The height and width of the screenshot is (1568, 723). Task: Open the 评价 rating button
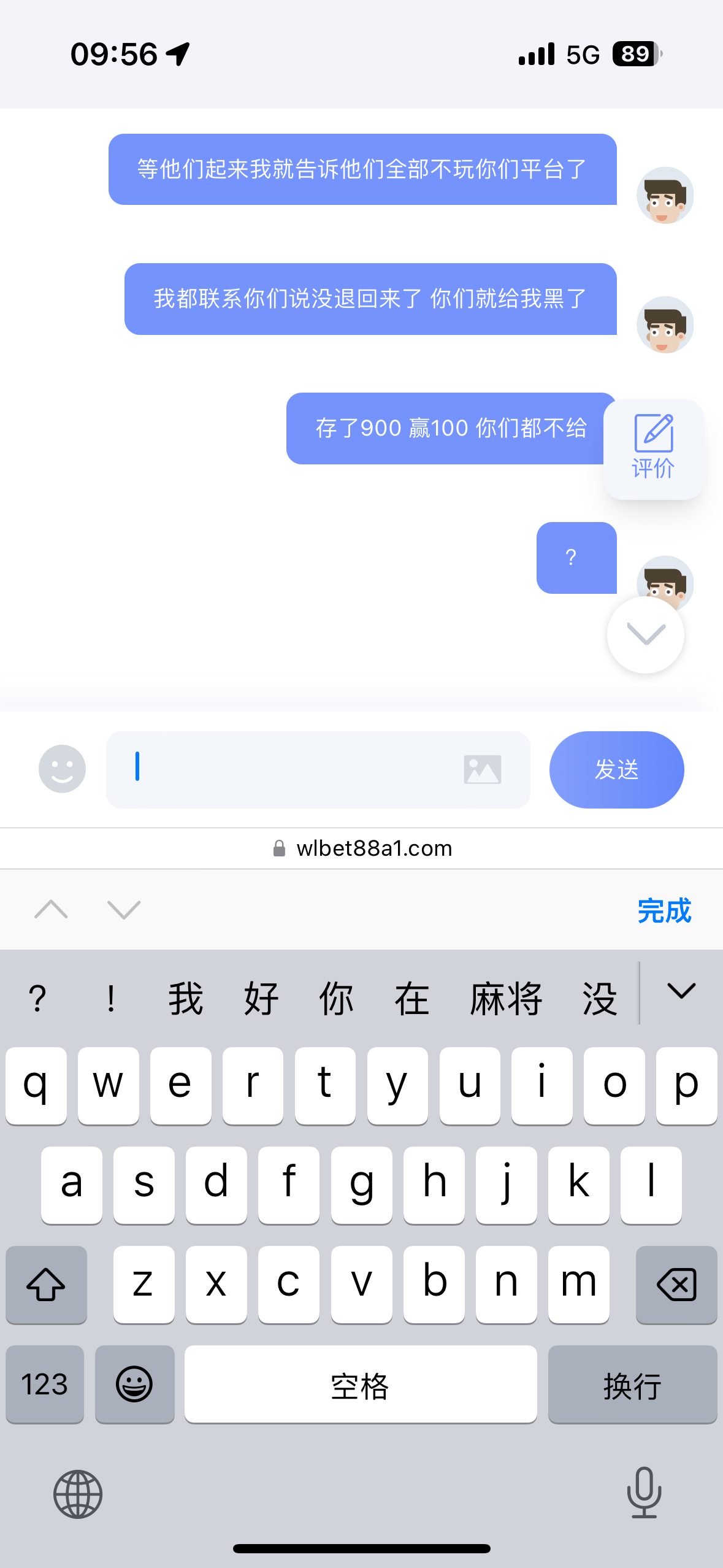point(653,449)
